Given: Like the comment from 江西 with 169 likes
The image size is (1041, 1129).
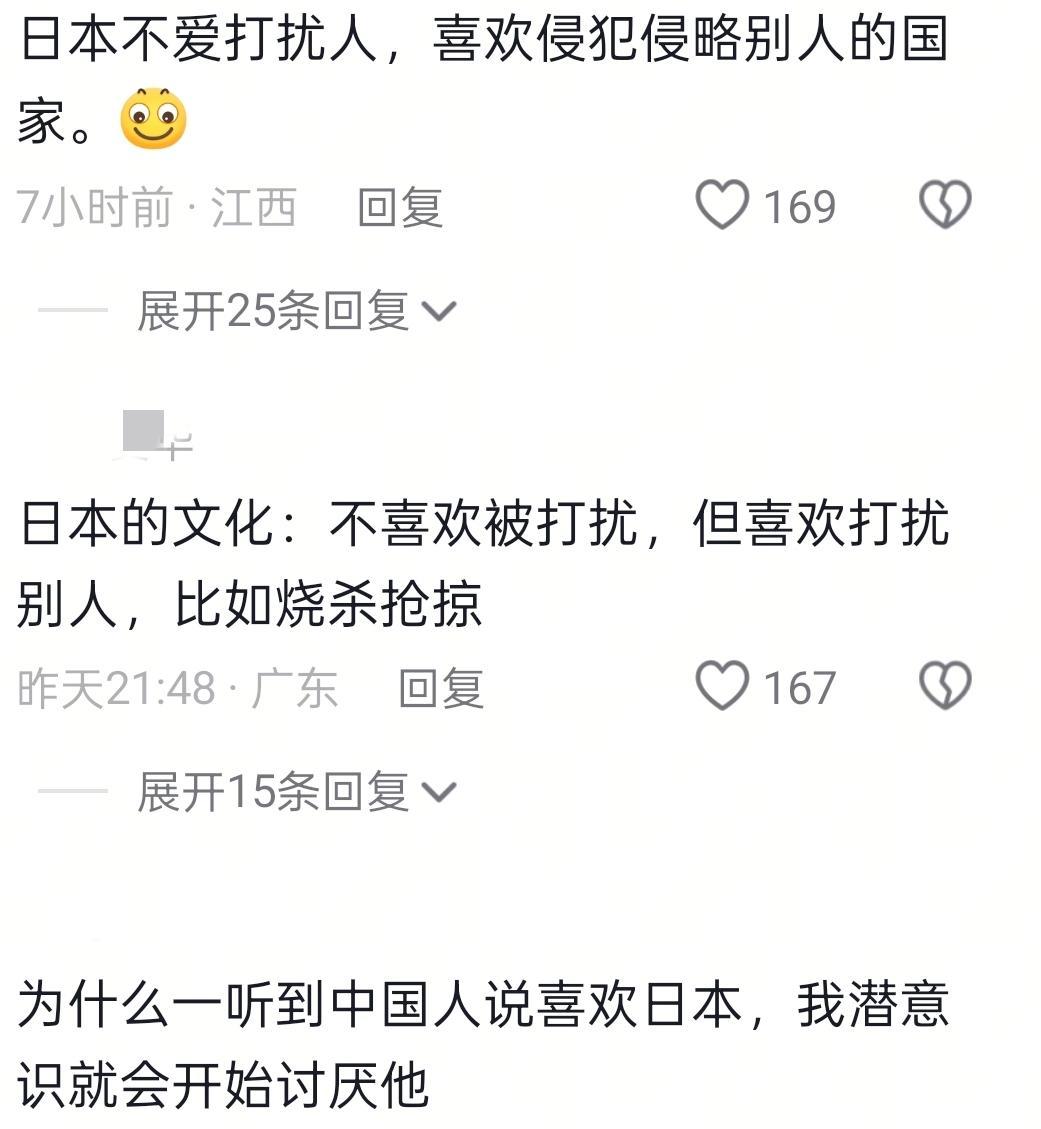Looking at the screenshot, I should tap(722, 206).
